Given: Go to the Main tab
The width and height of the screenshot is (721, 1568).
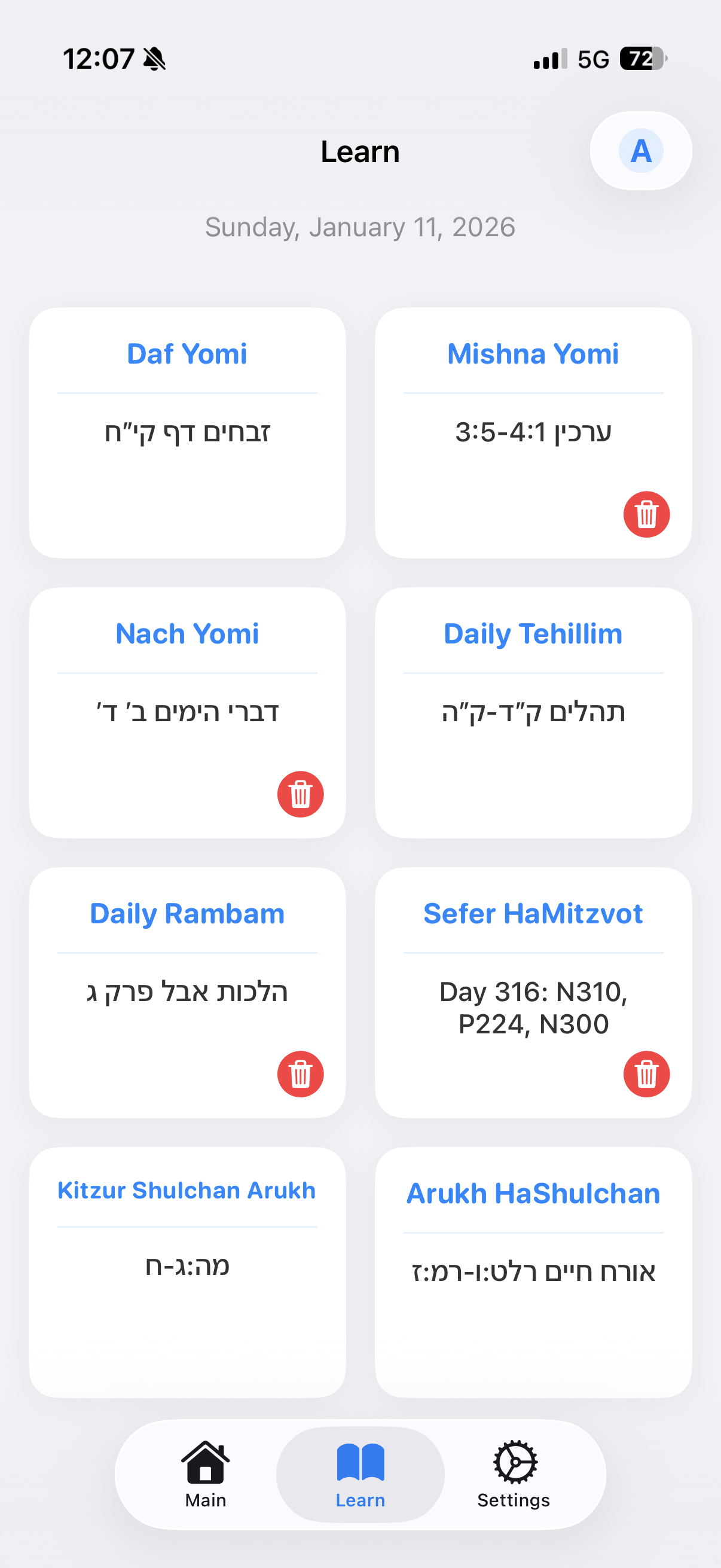Looking at the screenshot, I should point(206,1474).
